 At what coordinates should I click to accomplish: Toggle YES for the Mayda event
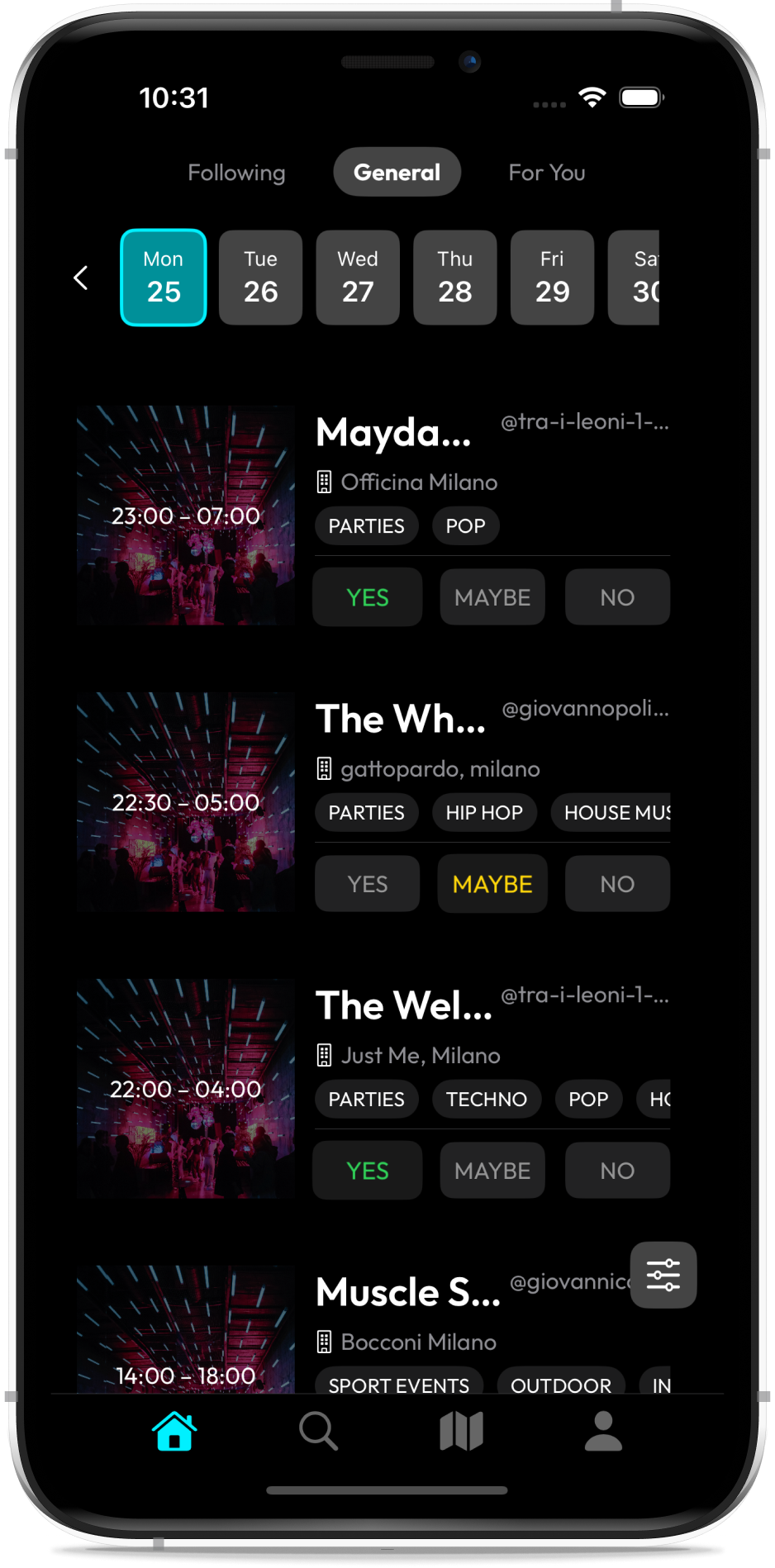coord(367,596)
